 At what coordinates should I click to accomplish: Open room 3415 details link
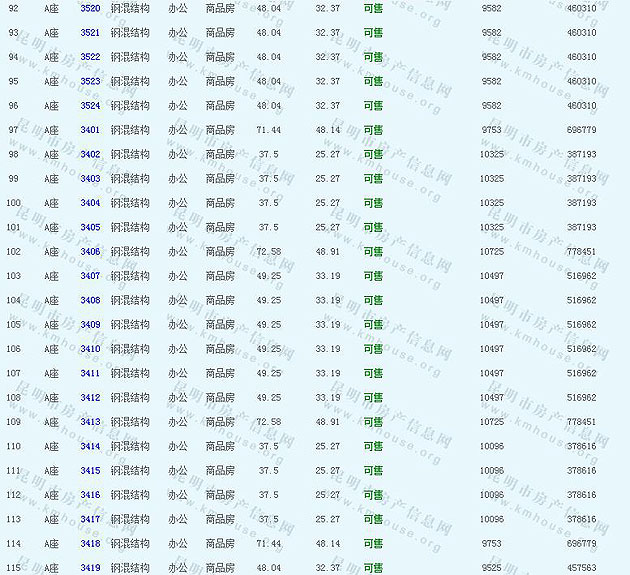click(90, 471)
